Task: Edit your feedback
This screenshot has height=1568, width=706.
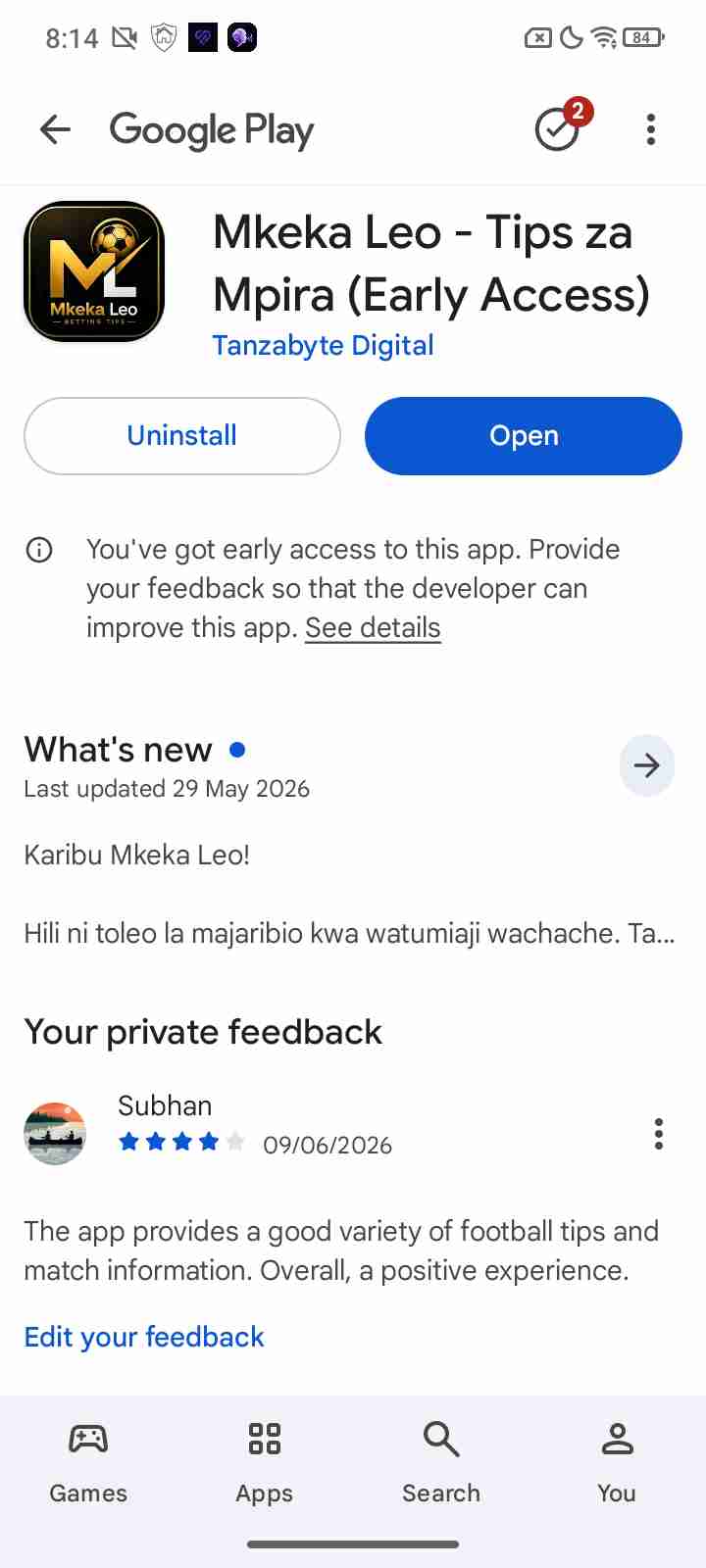Action: (x=144, y=1337)
